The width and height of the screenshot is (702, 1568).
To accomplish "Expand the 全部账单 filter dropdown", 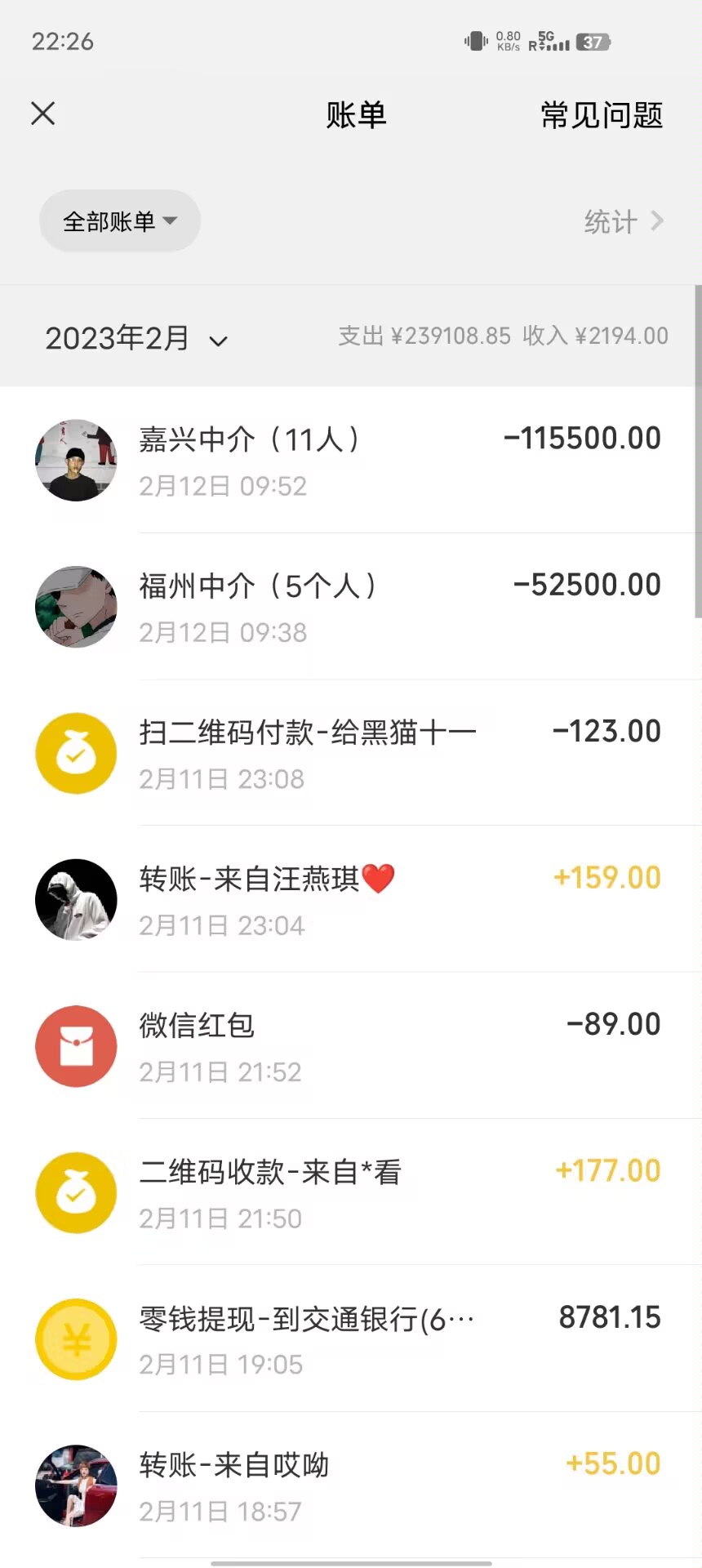I will [x=120, y=221].
